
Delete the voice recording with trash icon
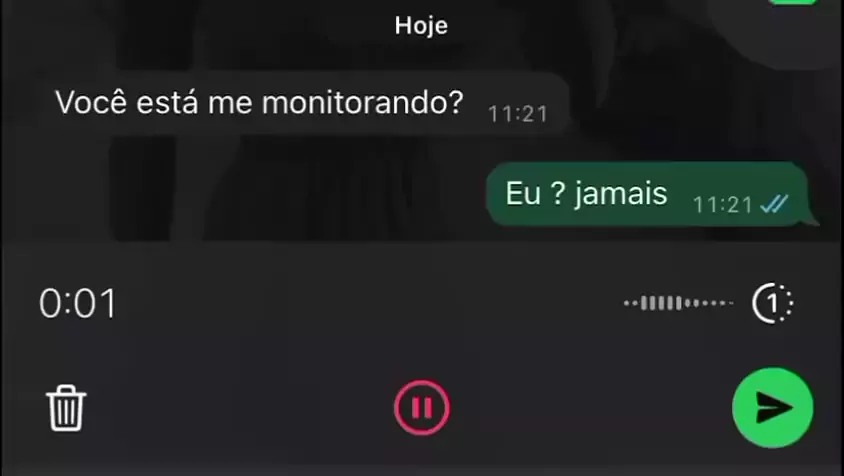[66, 407]
